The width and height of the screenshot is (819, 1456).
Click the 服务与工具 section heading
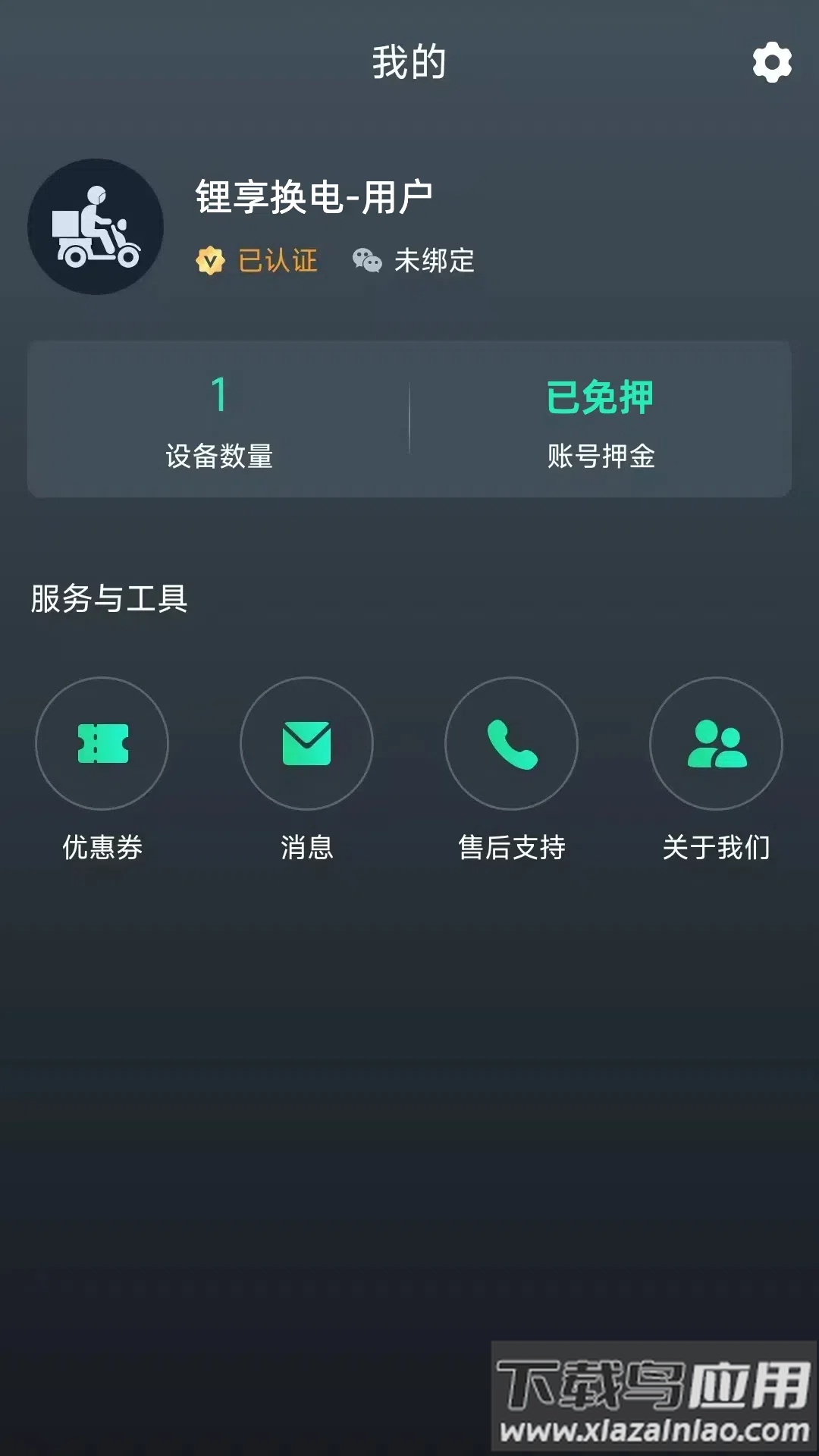(x=110, y=599)
